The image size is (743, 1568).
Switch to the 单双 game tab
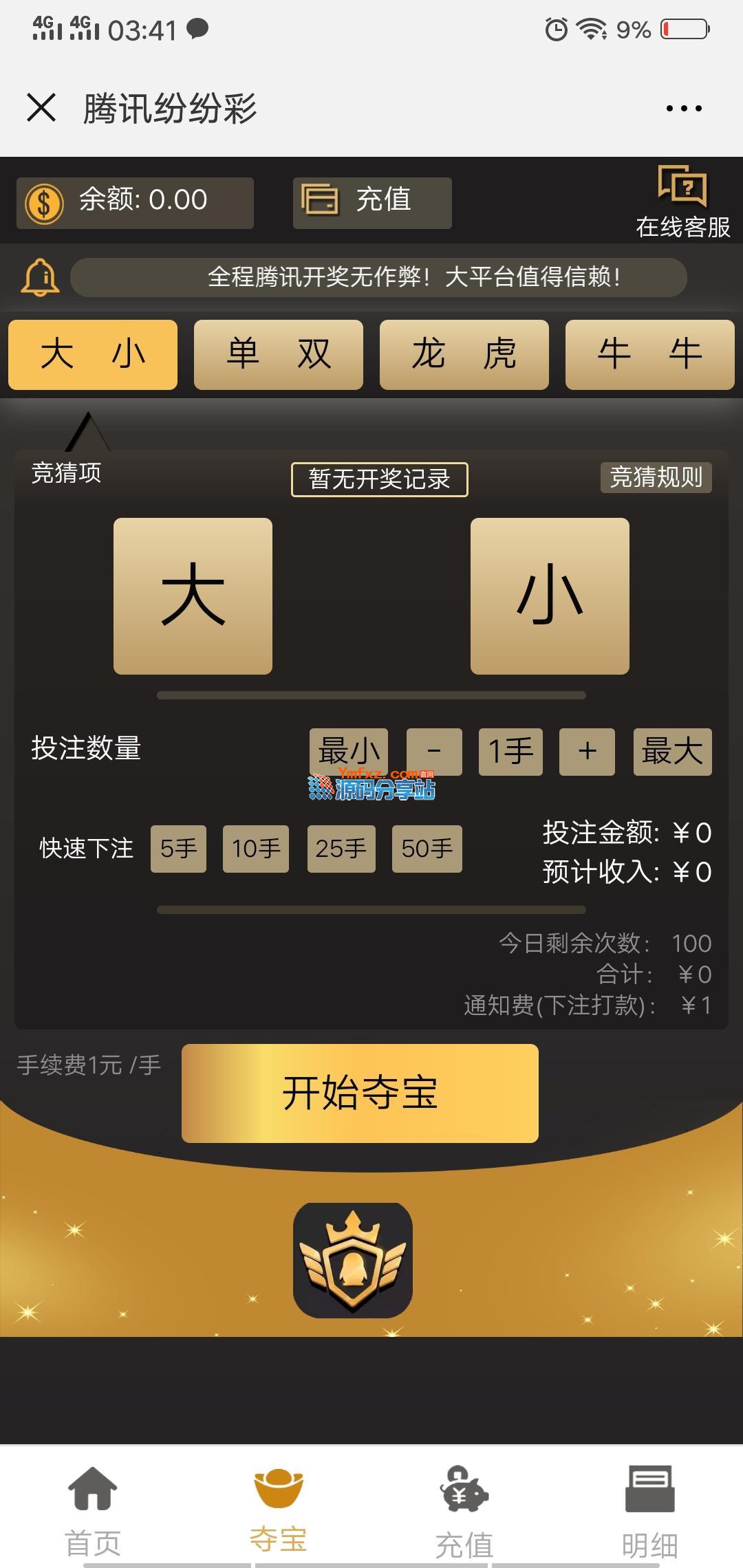click(x=279, y=355)
